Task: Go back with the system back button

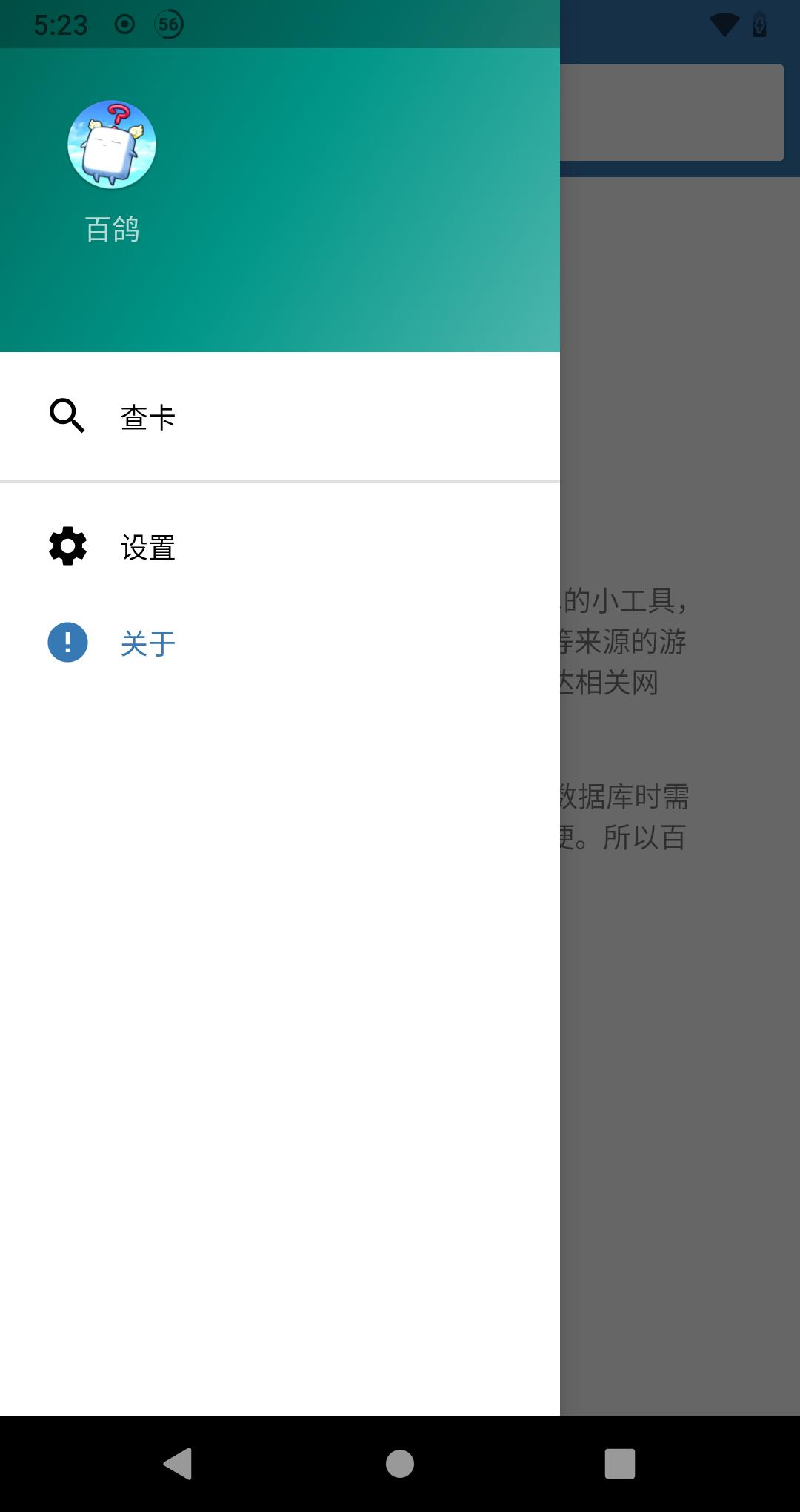Action: tap(178, 1464)
